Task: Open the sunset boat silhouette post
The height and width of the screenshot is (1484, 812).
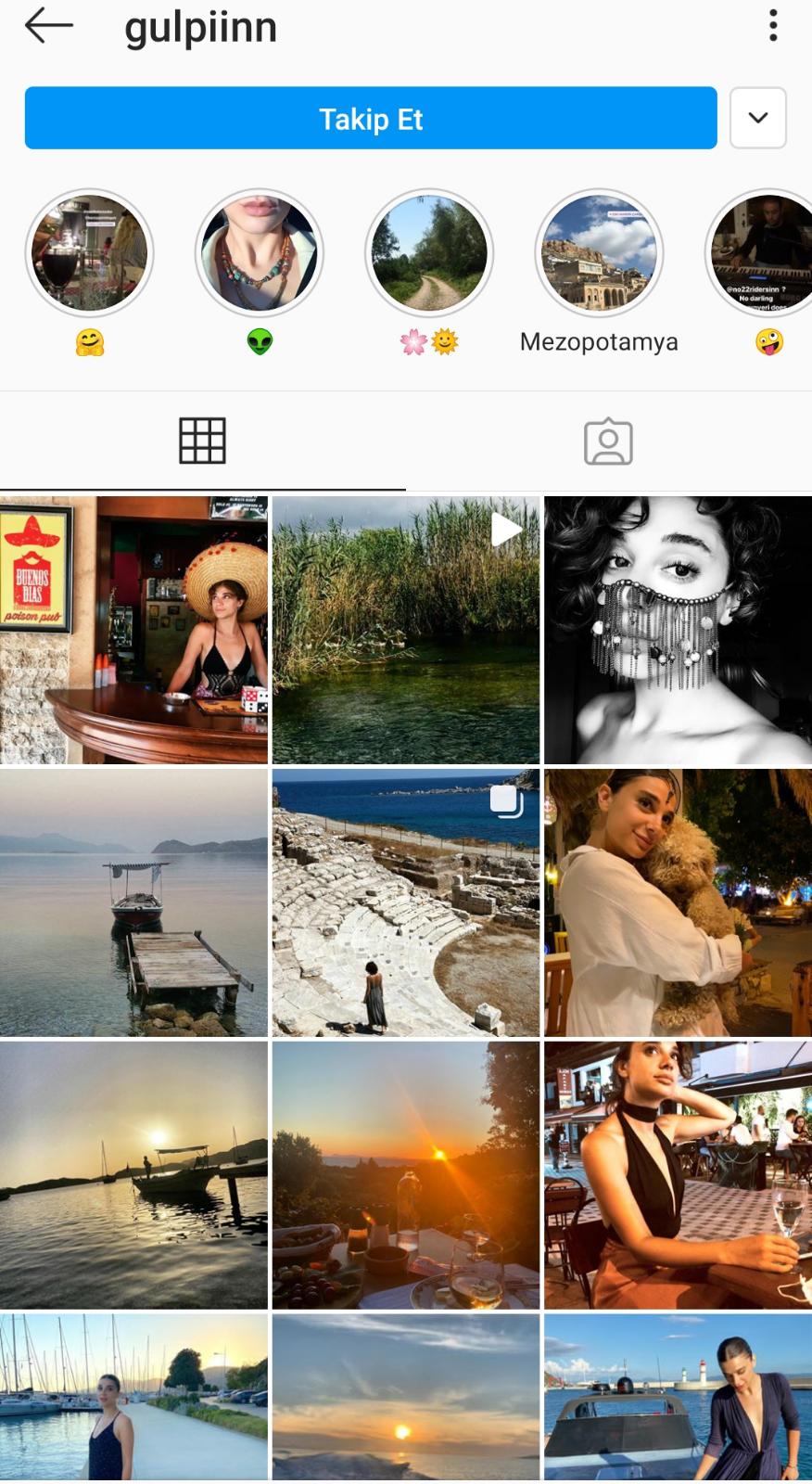Action: (133, 1174)
